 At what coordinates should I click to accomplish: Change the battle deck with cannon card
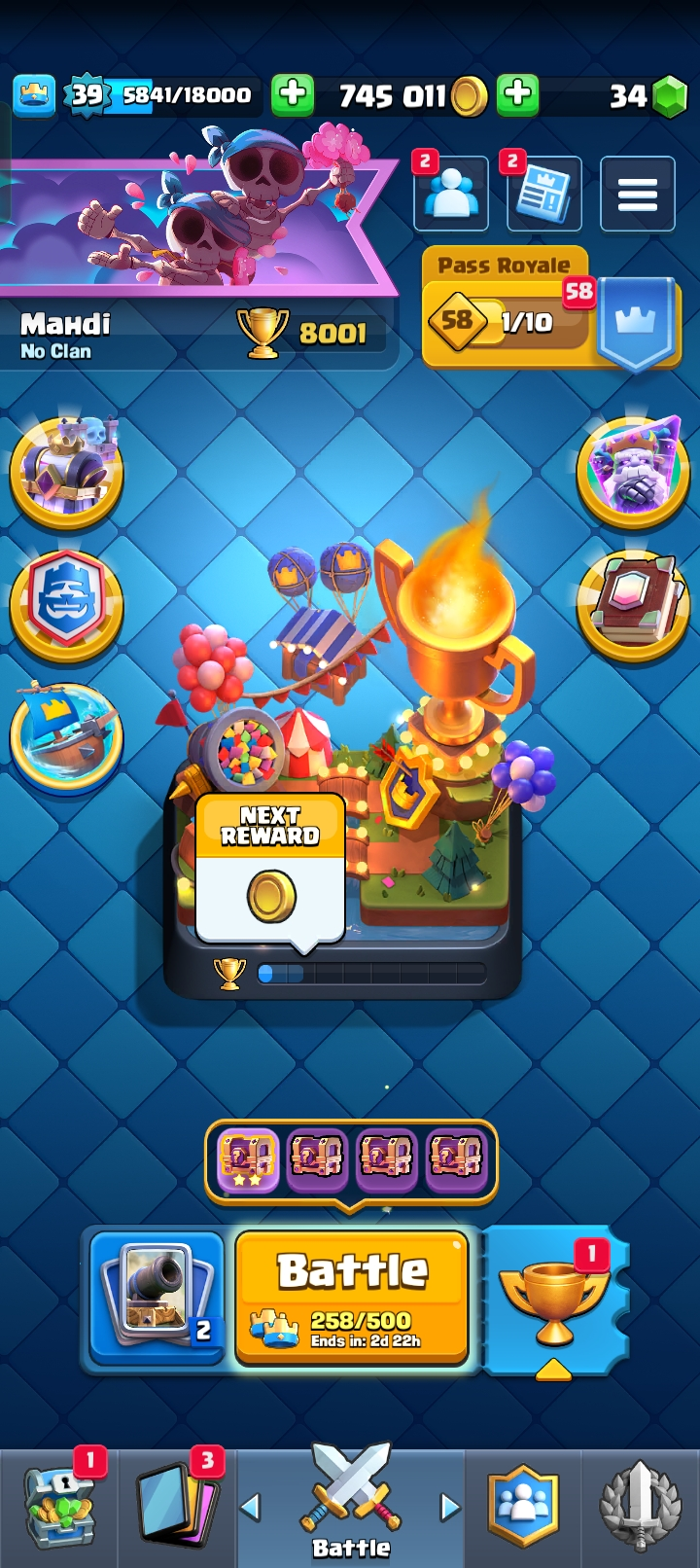point(157,1298)
